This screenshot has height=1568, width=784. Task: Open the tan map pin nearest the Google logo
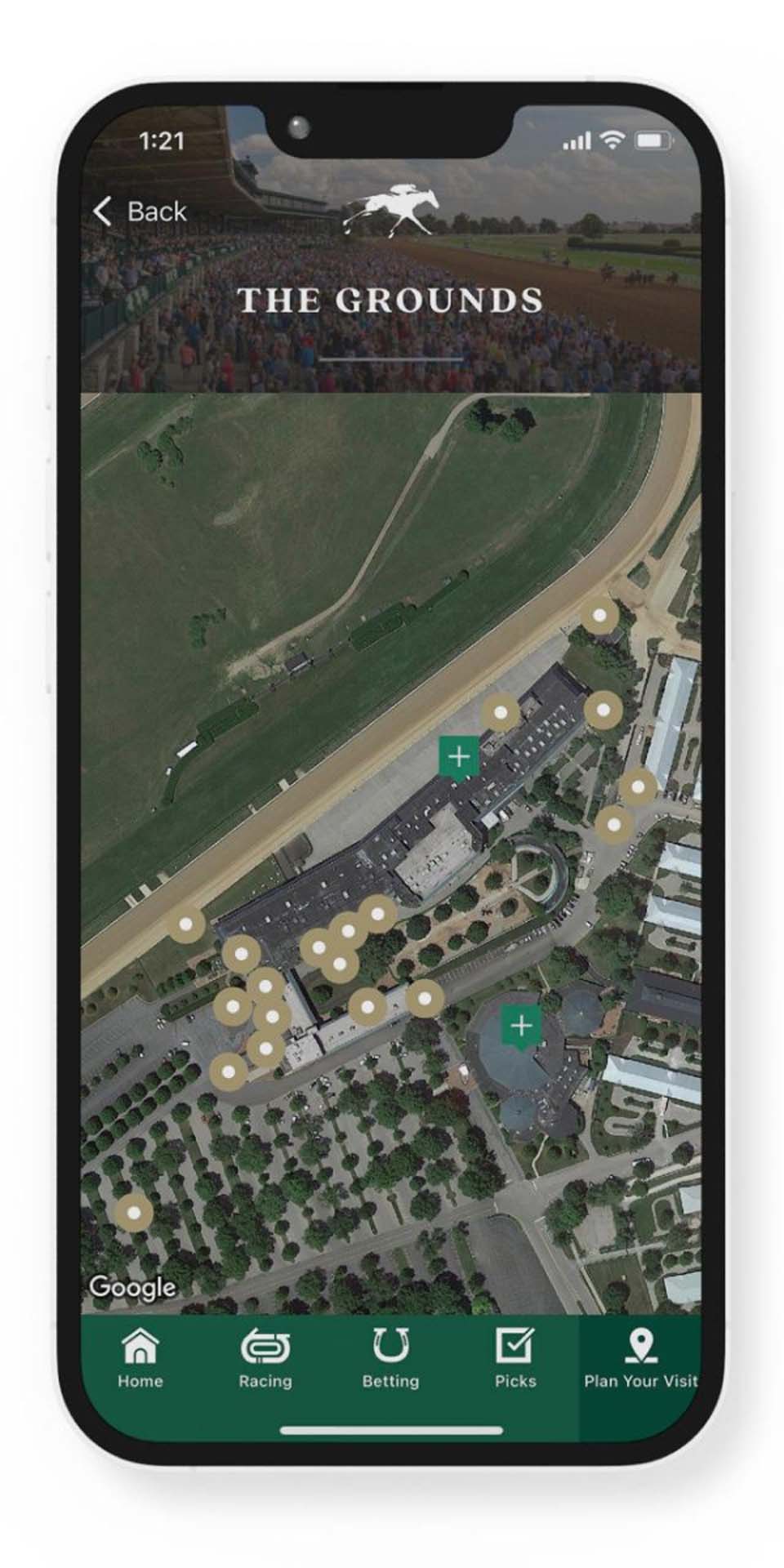[x=133, y=1213]
